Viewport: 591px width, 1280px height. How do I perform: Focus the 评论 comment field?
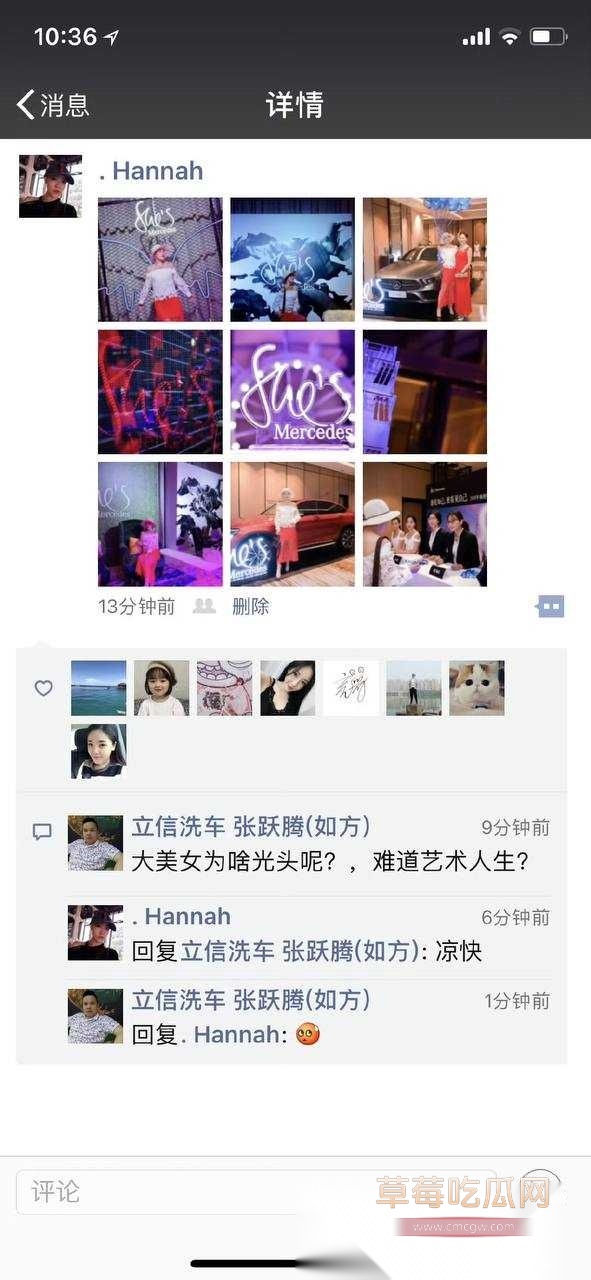(x=256, y=1193)
